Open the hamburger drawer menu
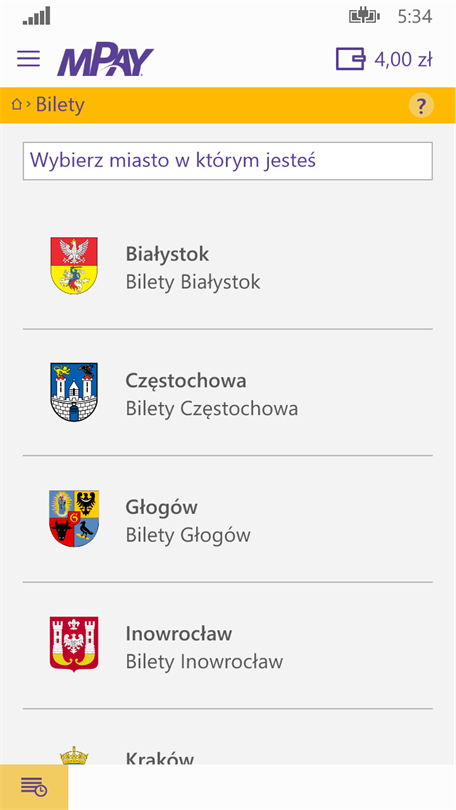Screen dimensions: 456x810 28,59
